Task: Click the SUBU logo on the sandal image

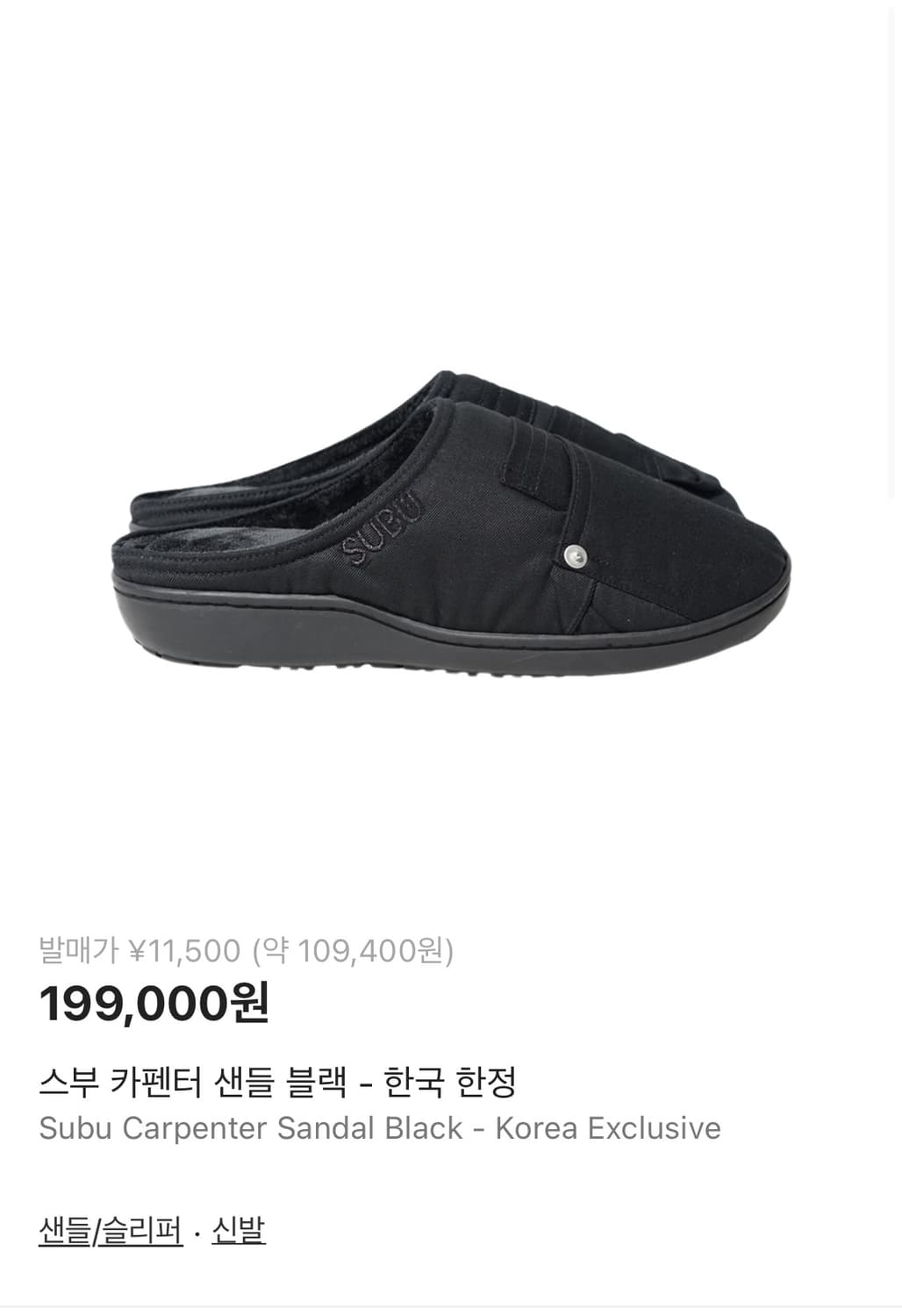Action: click(383, 524)
